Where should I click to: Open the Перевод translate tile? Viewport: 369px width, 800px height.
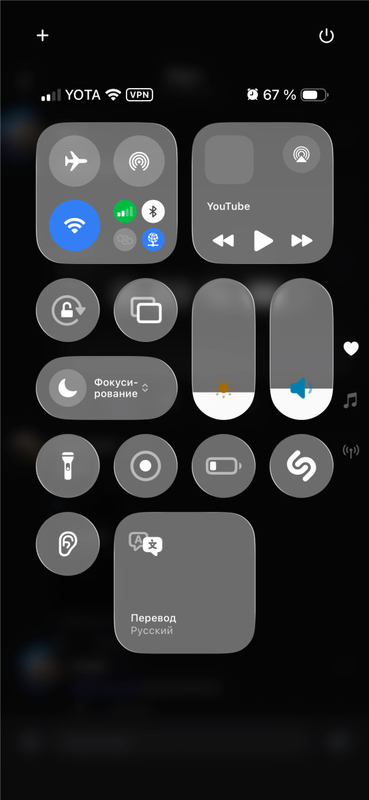pos(184,583)
